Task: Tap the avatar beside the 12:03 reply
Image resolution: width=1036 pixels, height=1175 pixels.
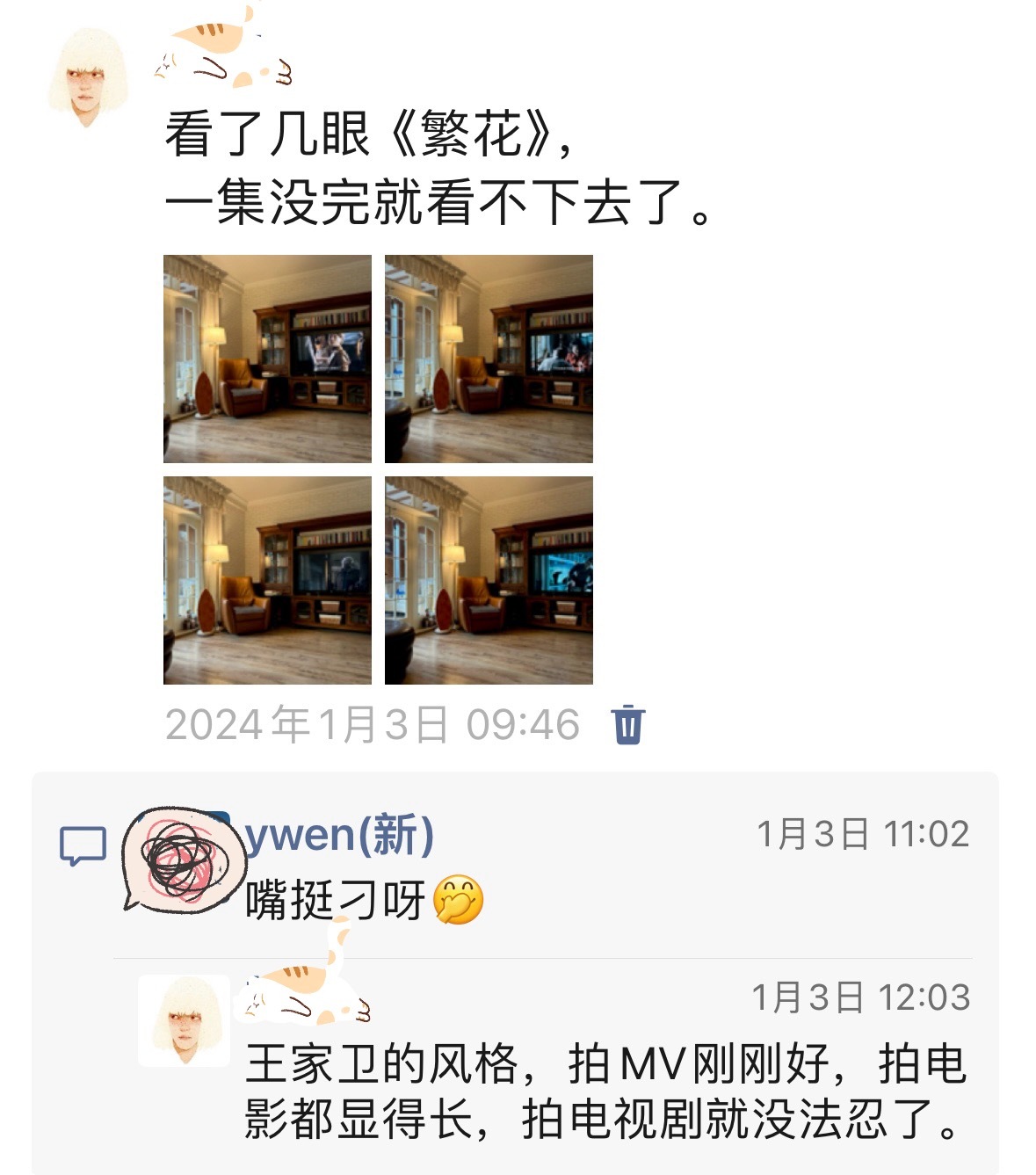Action: (185, 1020)
